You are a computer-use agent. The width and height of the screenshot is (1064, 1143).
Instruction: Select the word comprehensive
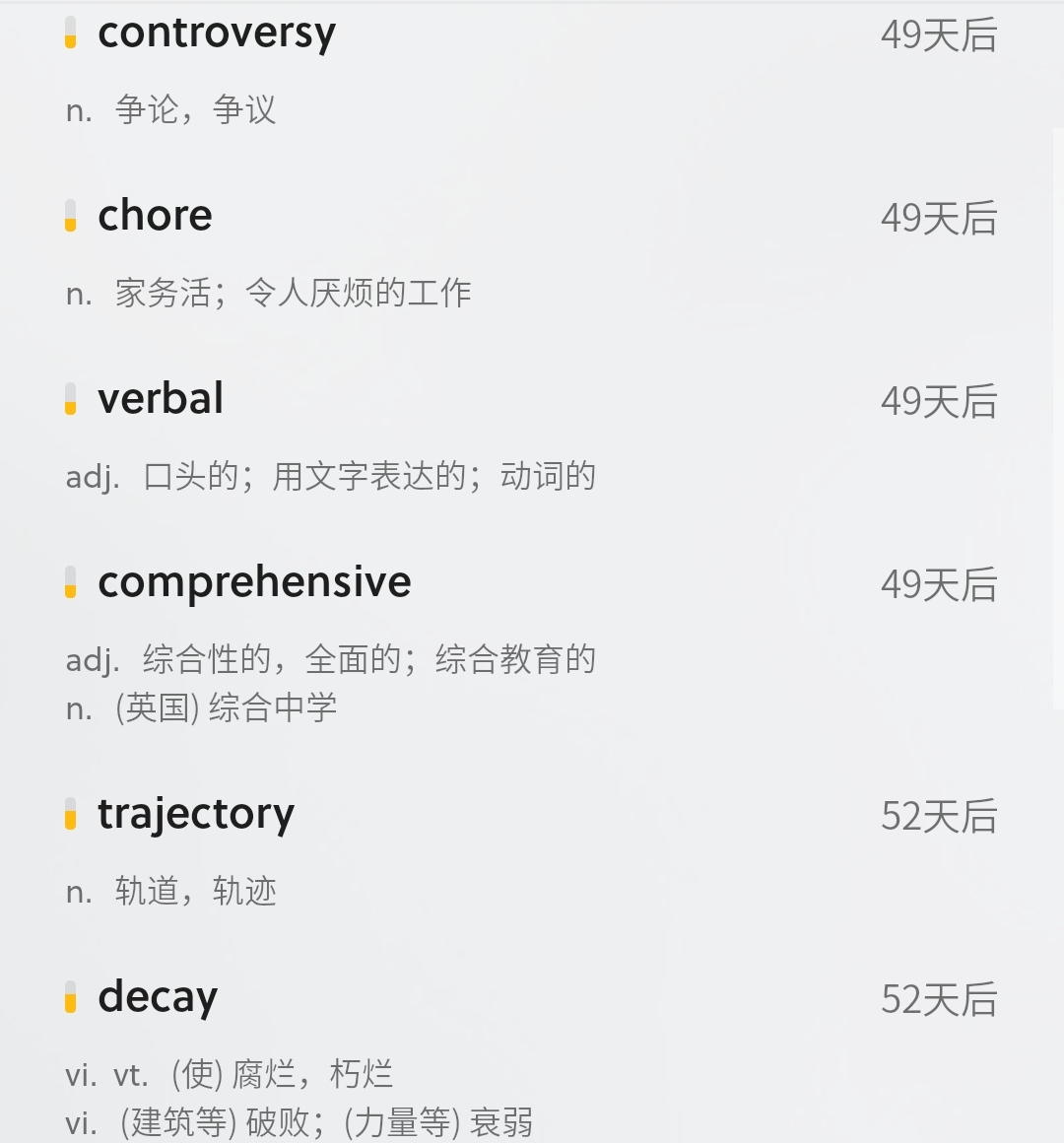(254, 582)
